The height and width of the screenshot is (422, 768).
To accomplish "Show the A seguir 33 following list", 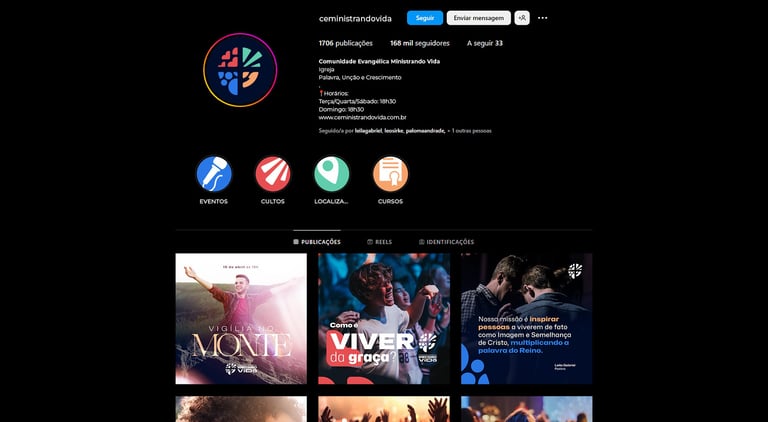I will pos(484,43).
